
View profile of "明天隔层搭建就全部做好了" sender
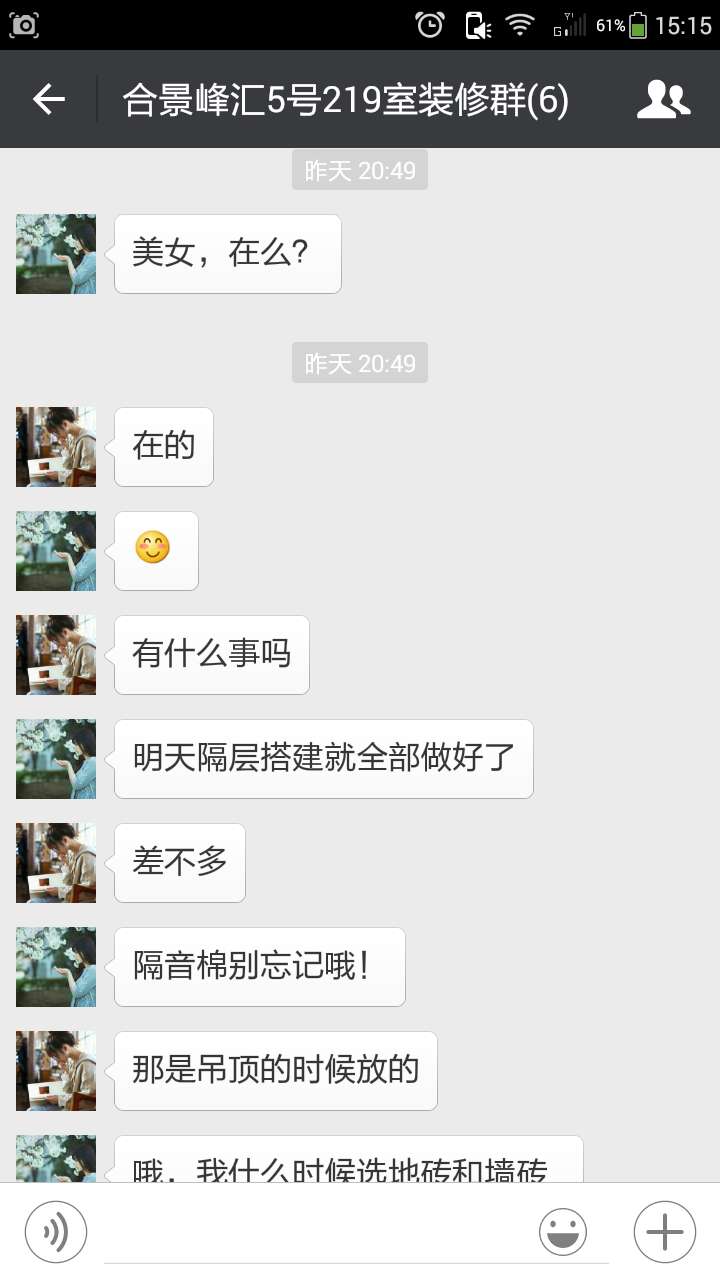(x=56, y=759)
